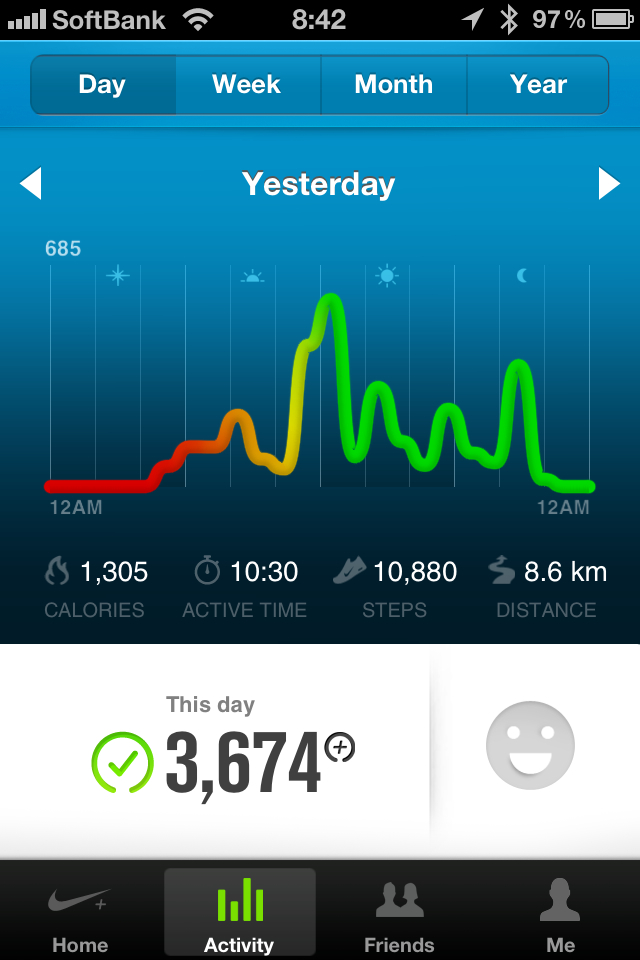Go to the next day arrow
The width and height of the screenshot is (640, 960).
pyautogui.click(x=609, y=184)
